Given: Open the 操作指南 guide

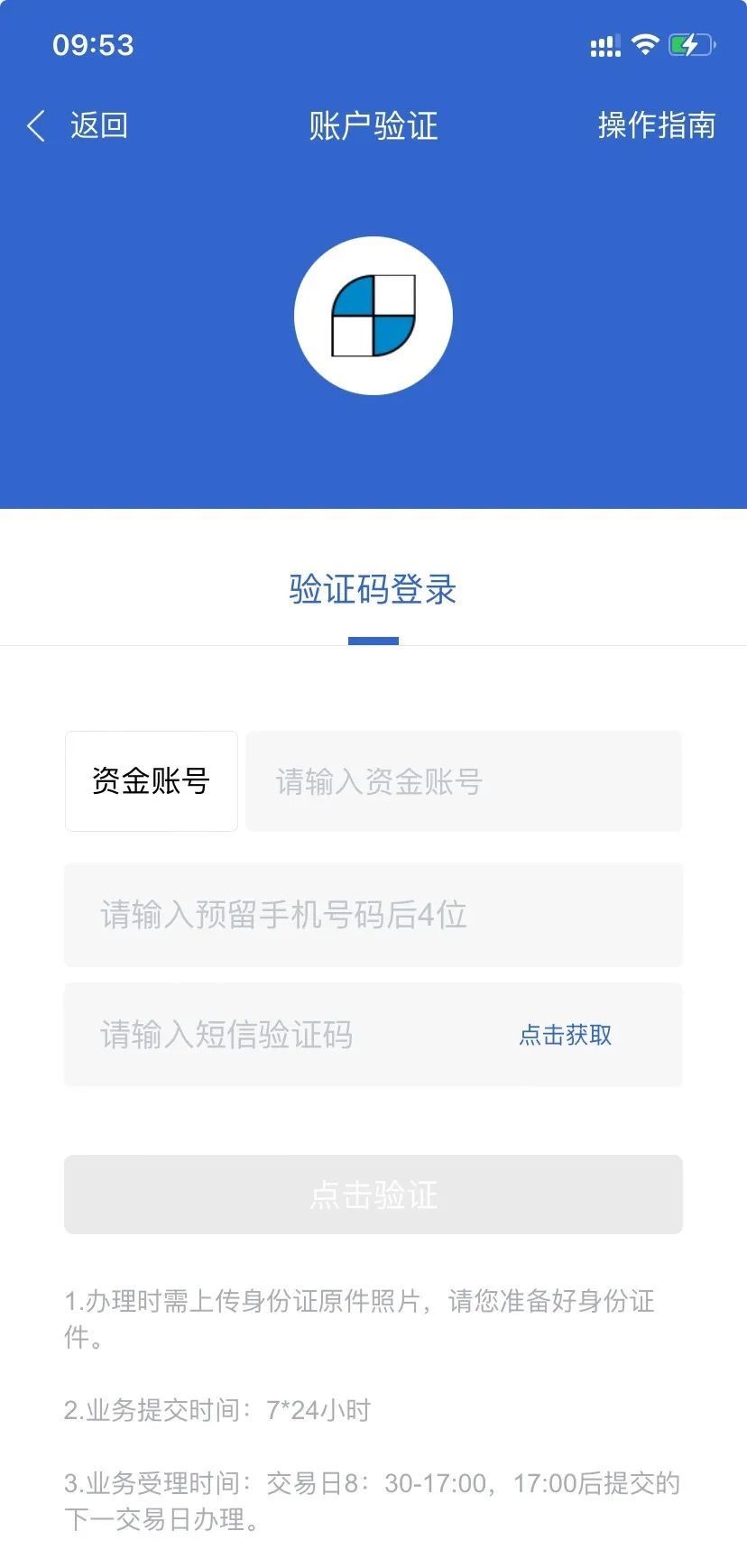Looking at the screenshot, I should tap(656, 125).
